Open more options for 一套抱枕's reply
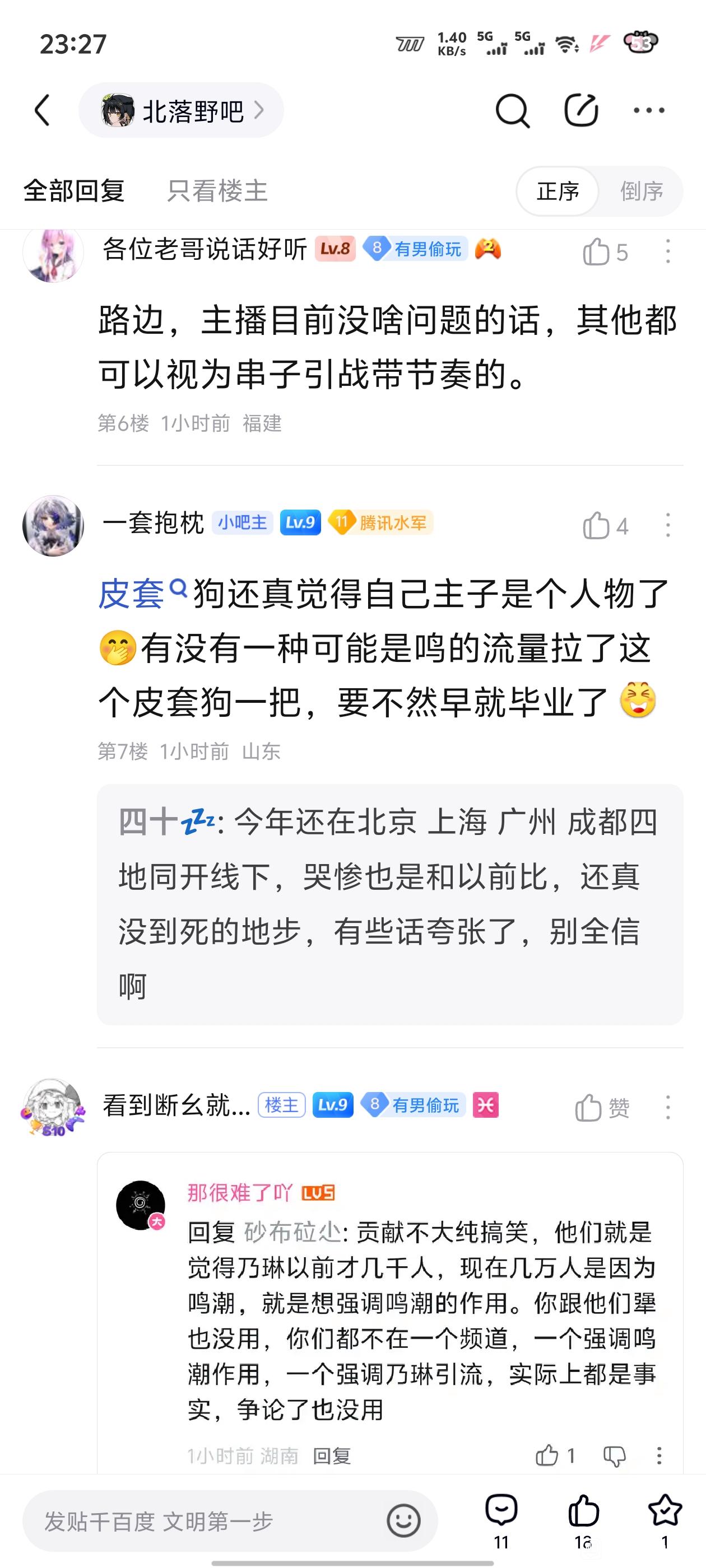This screenshot has height=1568, width=706. (668, 525)
